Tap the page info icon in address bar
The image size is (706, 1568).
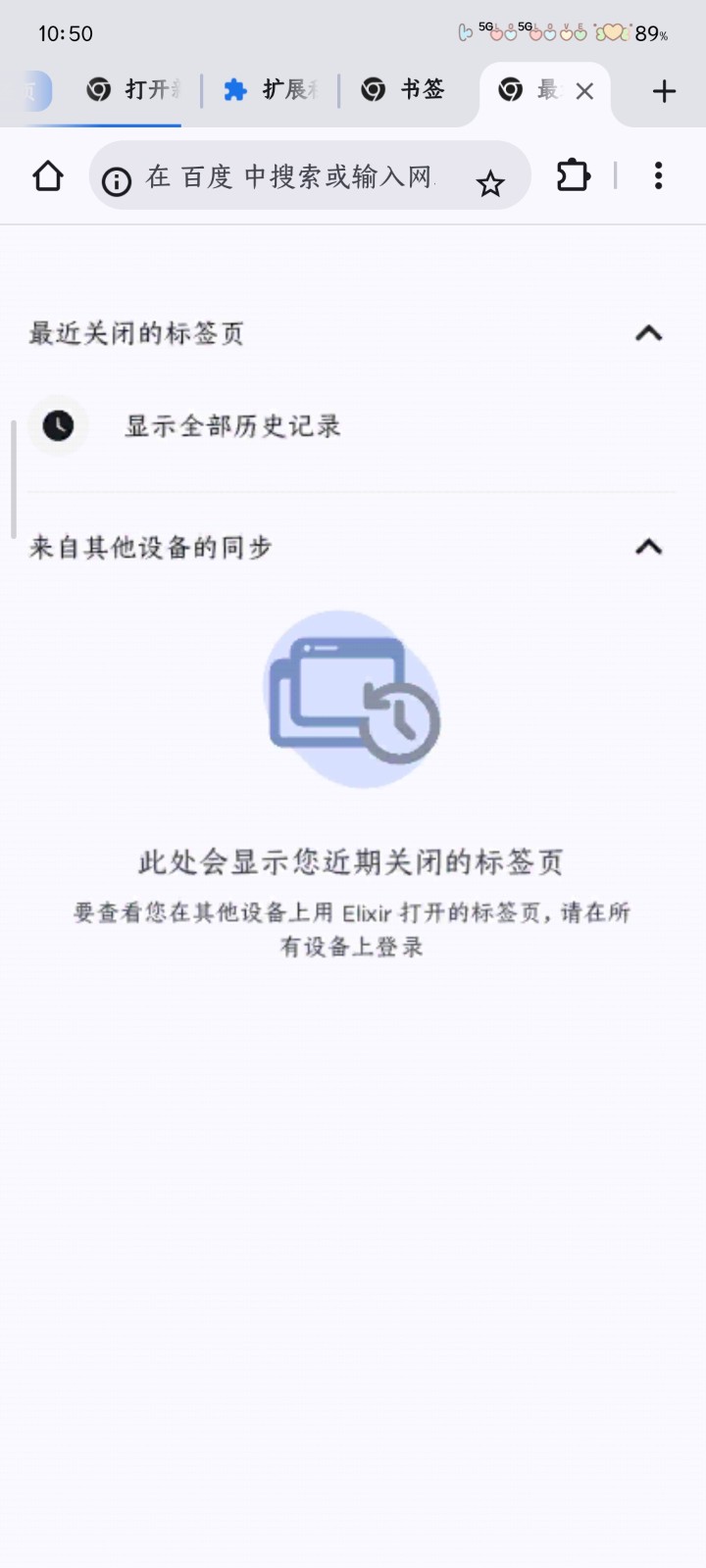[117, 180]
